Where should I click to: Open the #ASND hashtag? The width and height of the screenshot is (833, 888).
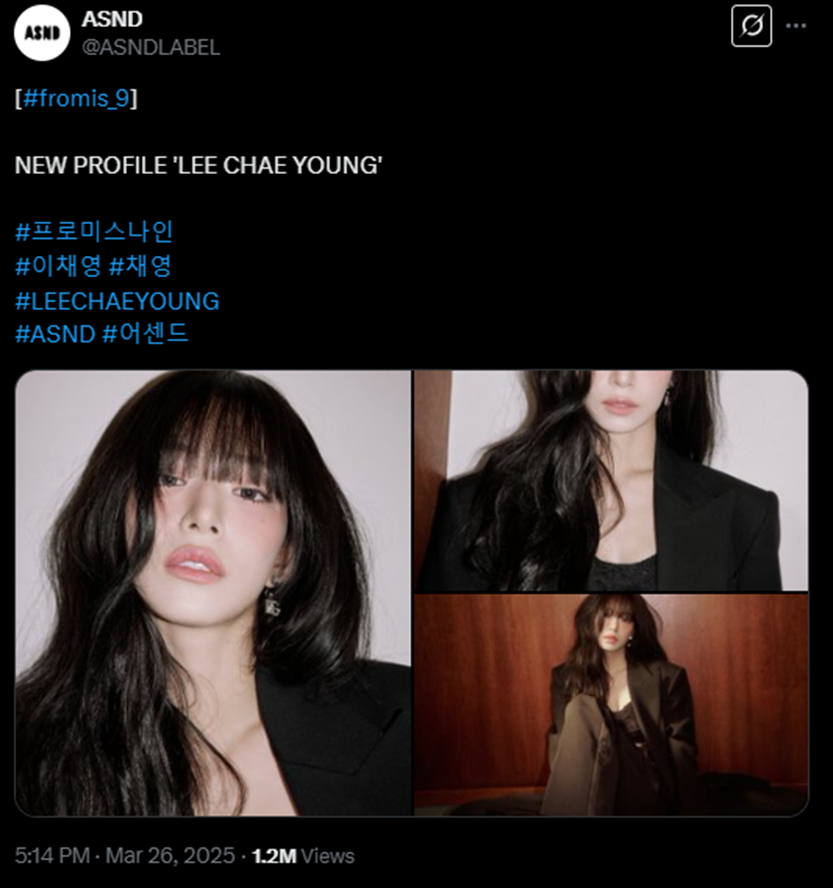click(x=55, y=334)
